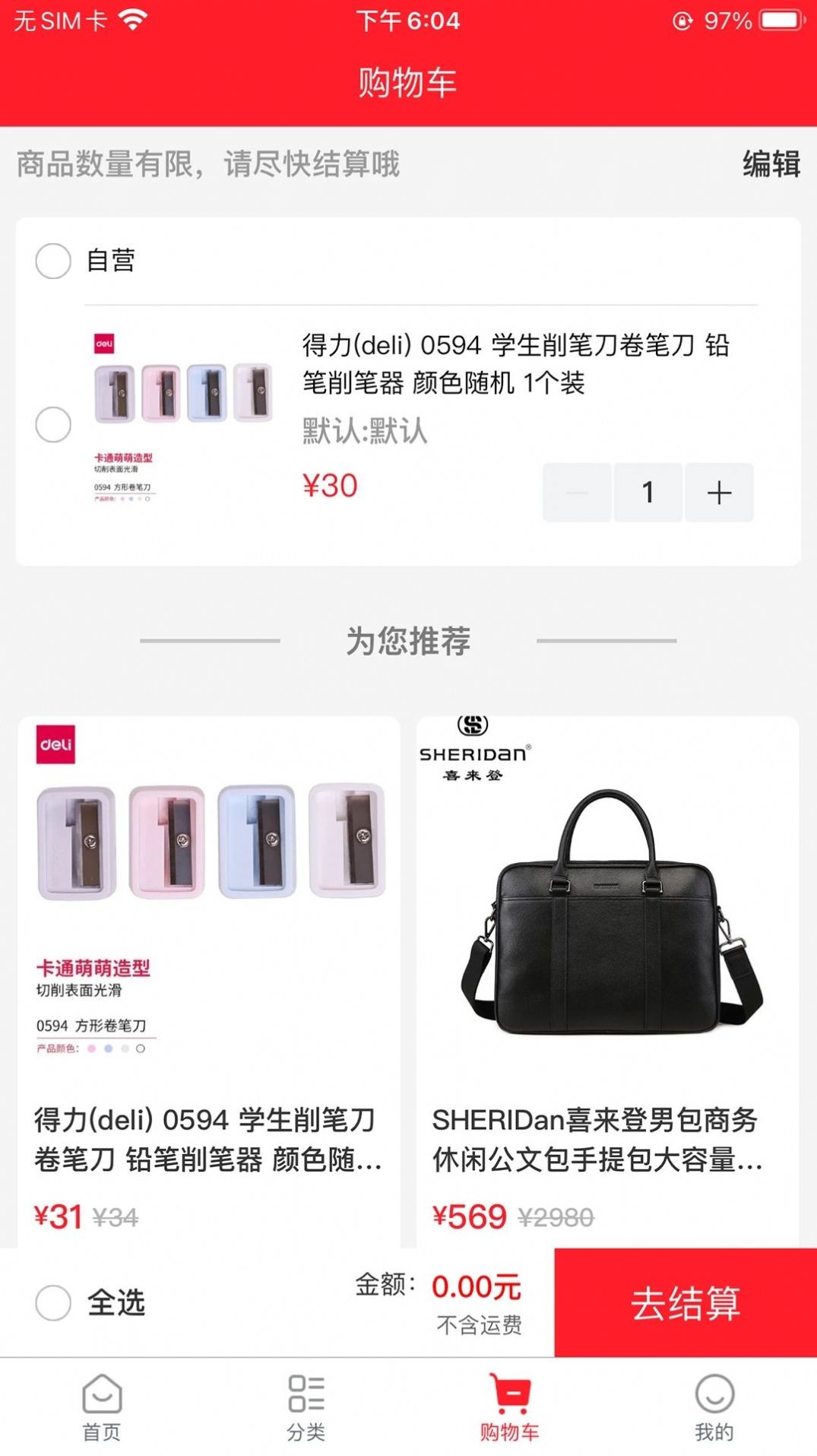This screenshot has height=1456, width=817.
Task: Tap the plus icon to increase quantity
Action: tap(718, 493)
